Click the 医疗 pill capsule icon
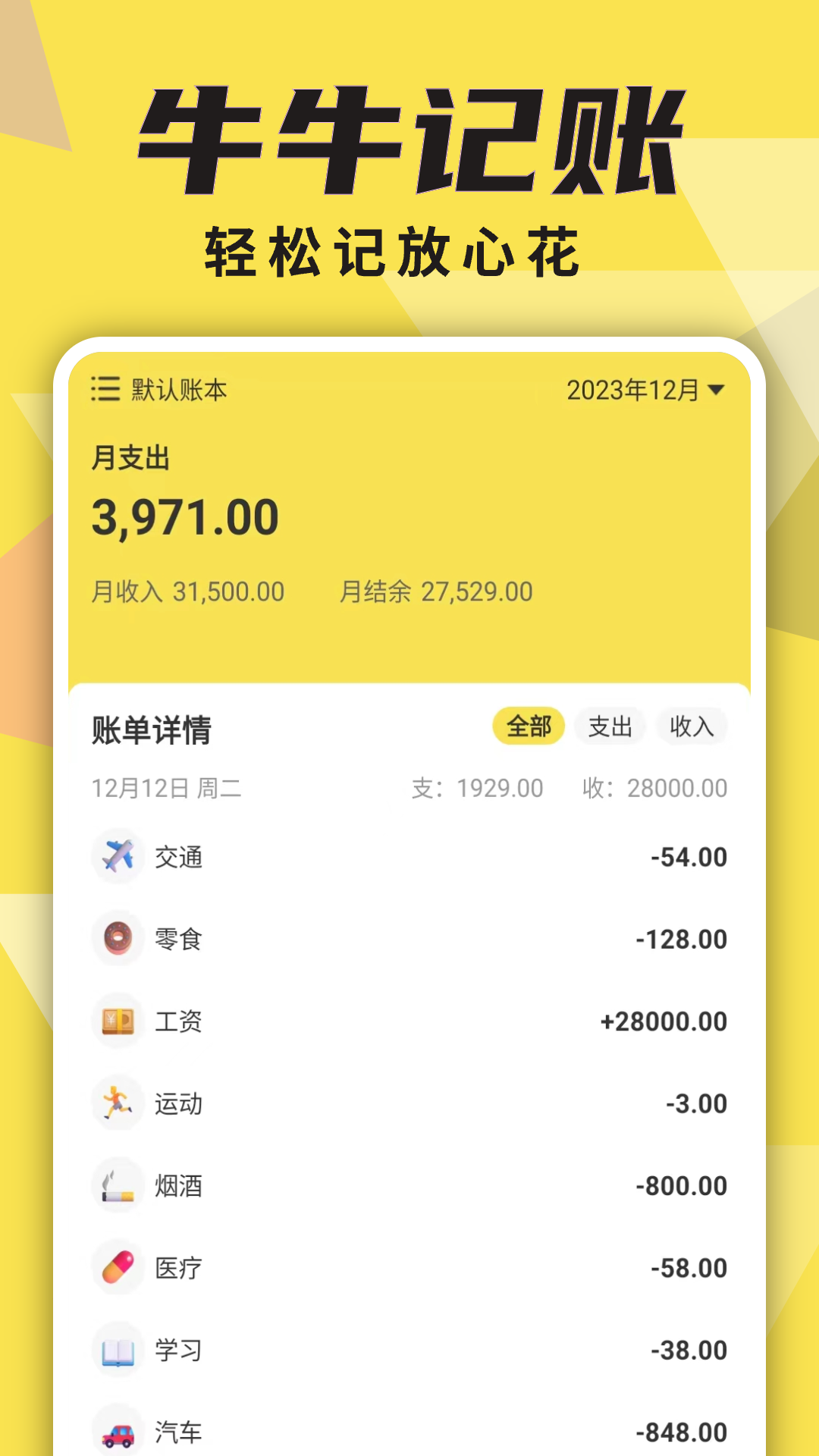Screen dimensions: 819x1456 pos(118,1267)
